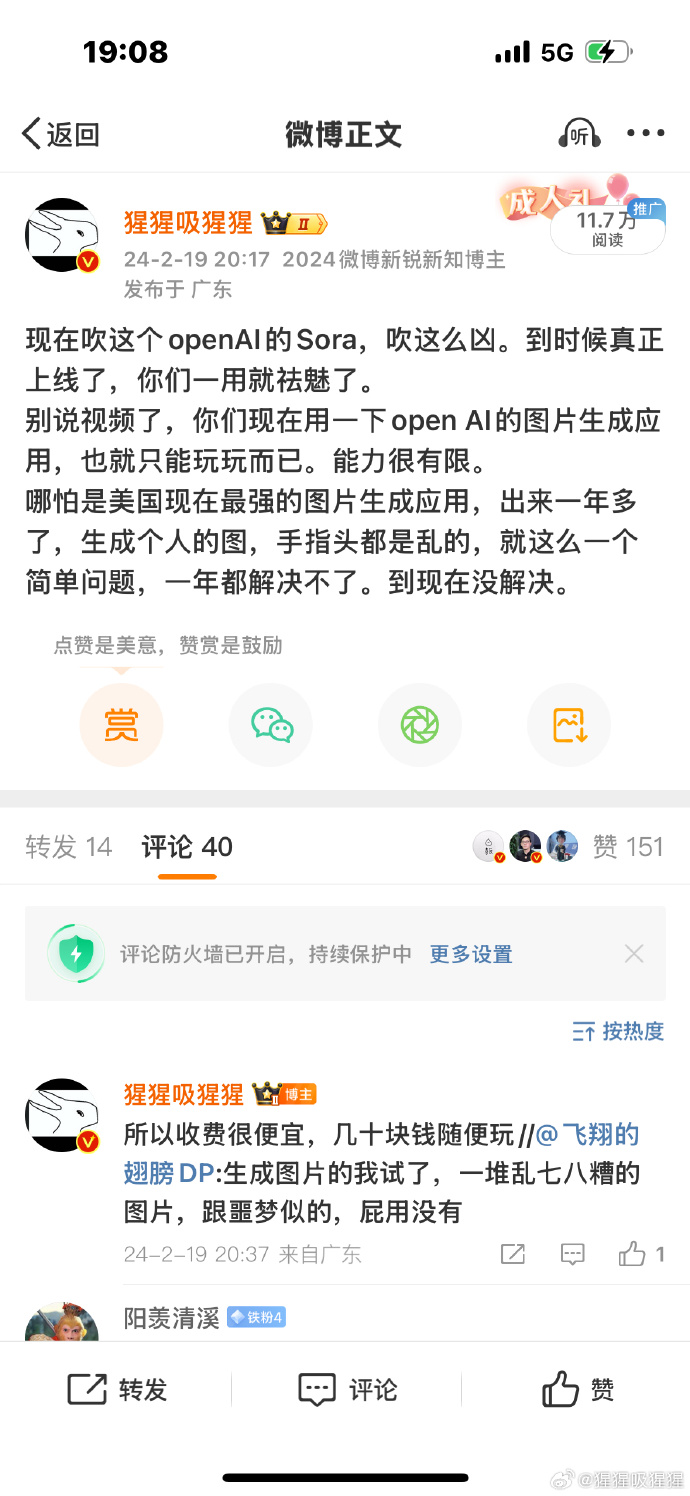Like 猩猩吸猩猩's comment
This screenshot has height=1496, width=690.
click(x=641, y=1254)
